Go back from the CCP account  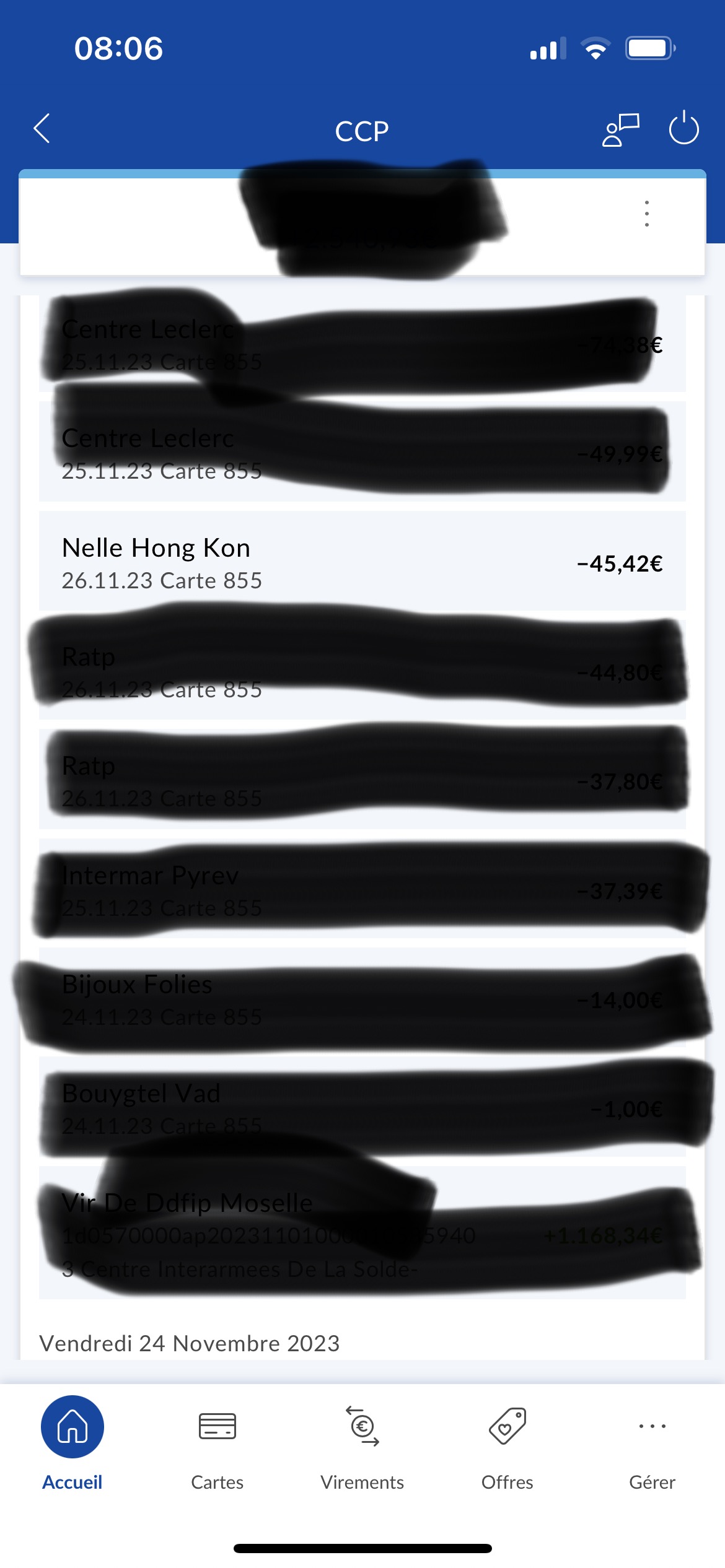[42, 129]
